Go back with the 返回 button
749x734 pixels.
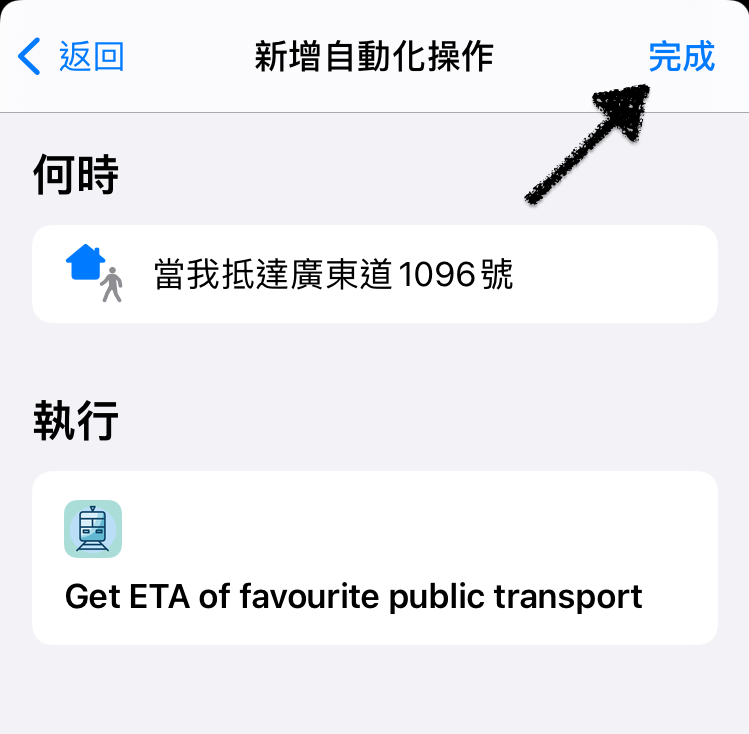click(72, 57)
